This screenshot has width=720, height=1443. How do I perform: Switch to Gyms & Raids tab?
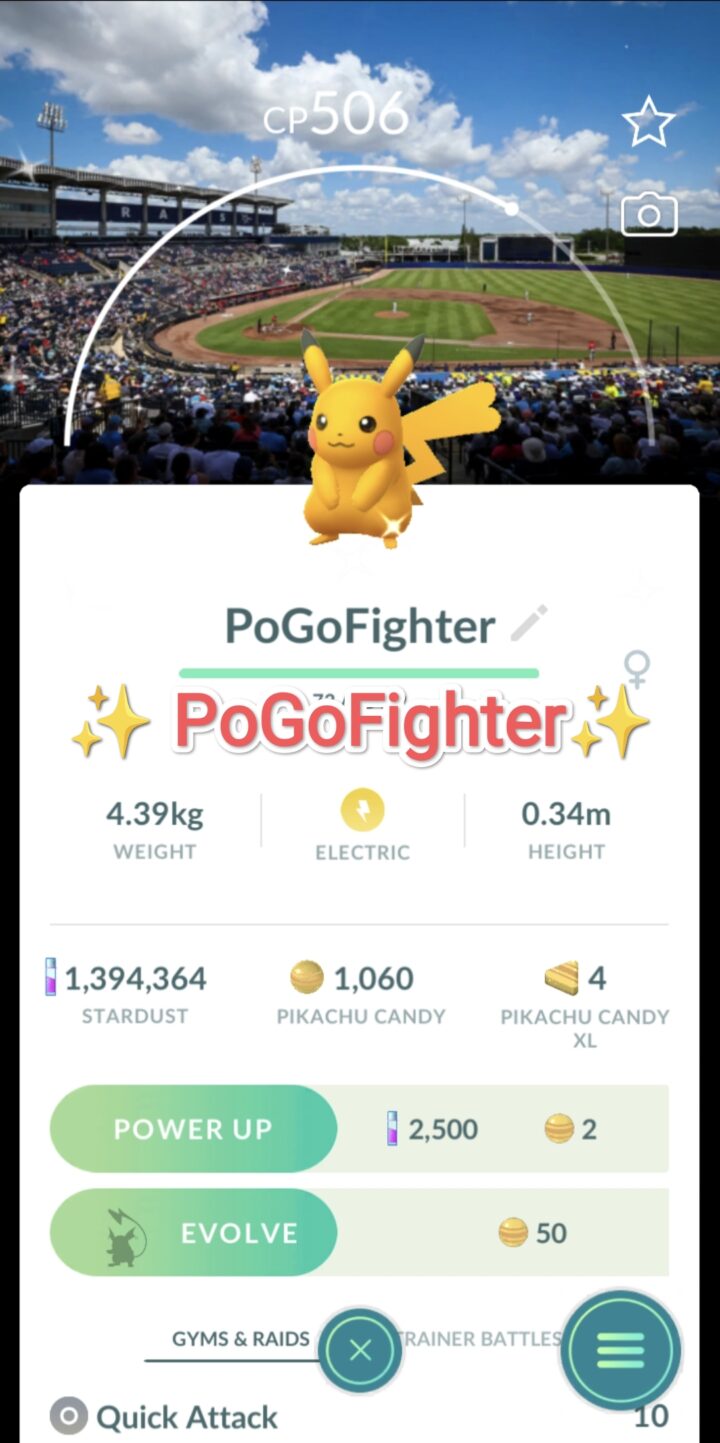coord(240,1339)
